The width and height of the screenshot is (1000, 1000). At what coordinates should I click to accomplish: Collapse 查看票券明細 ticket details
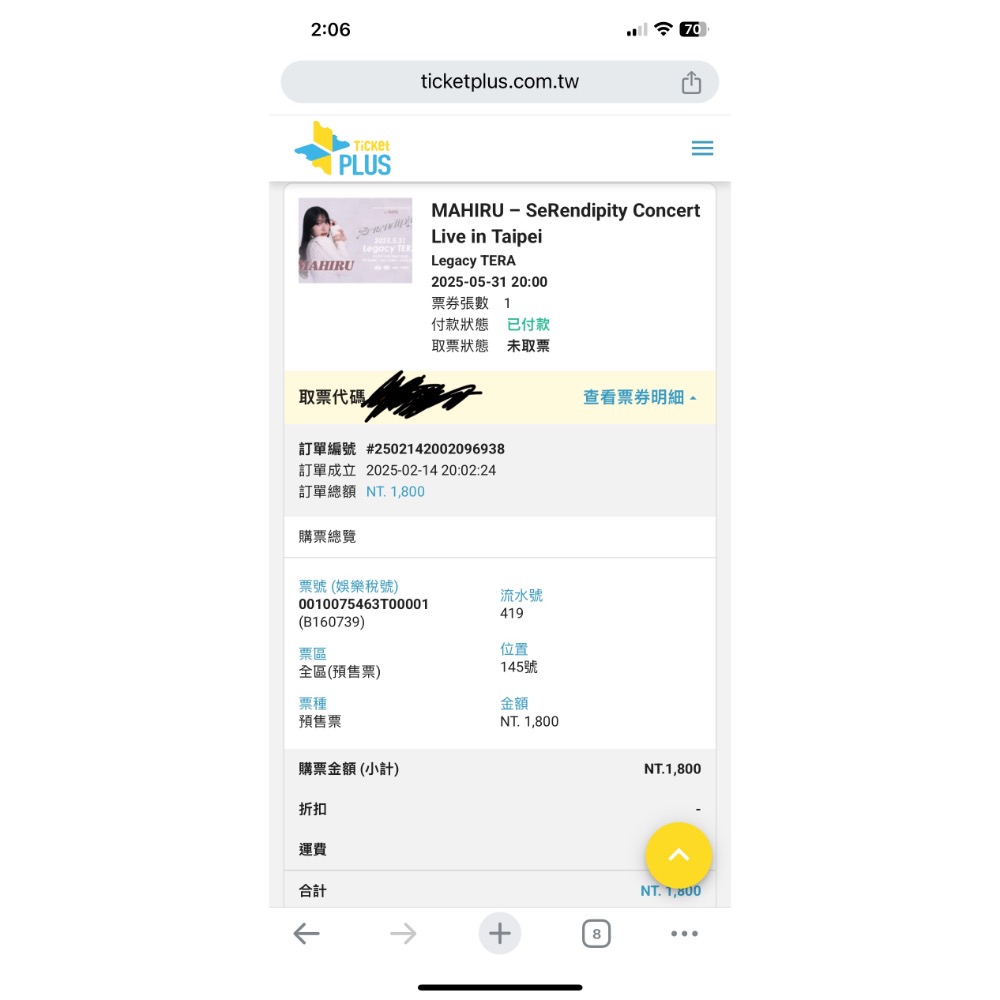pyautogui.click(x=640, y=397)
